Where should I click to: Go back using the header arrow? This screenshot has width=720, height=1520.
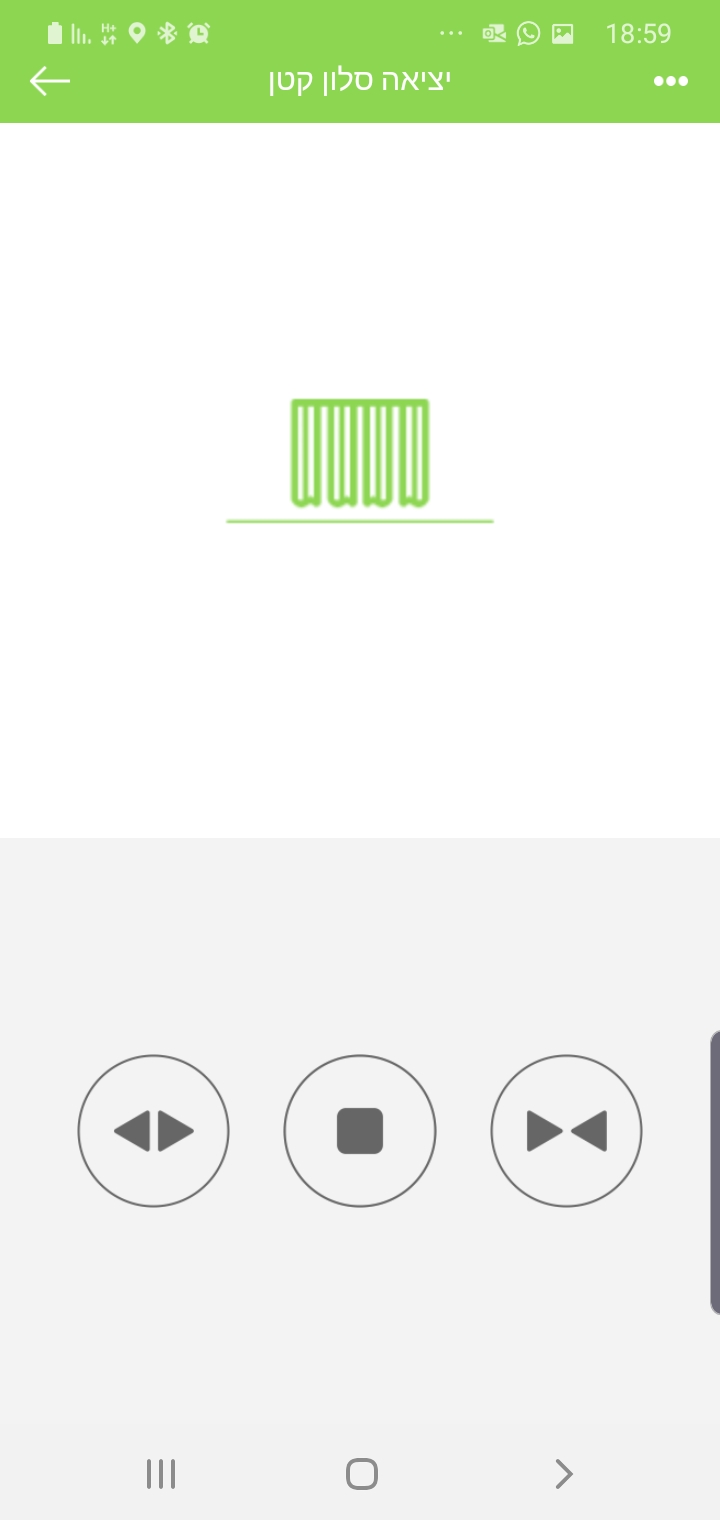50,81
